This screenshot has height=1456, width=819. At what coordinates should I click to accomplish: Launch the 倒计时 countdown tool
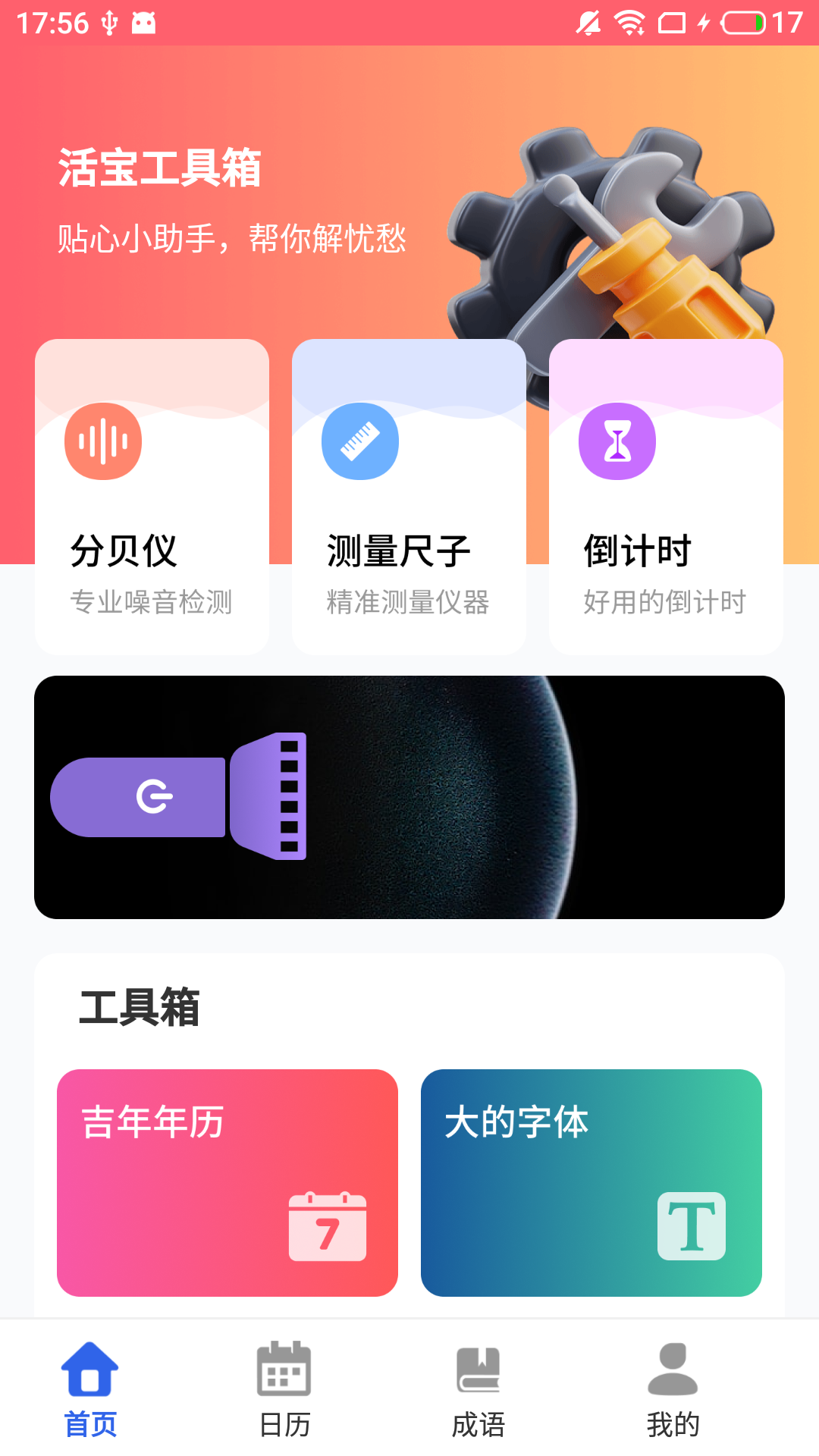coord(666,497)
